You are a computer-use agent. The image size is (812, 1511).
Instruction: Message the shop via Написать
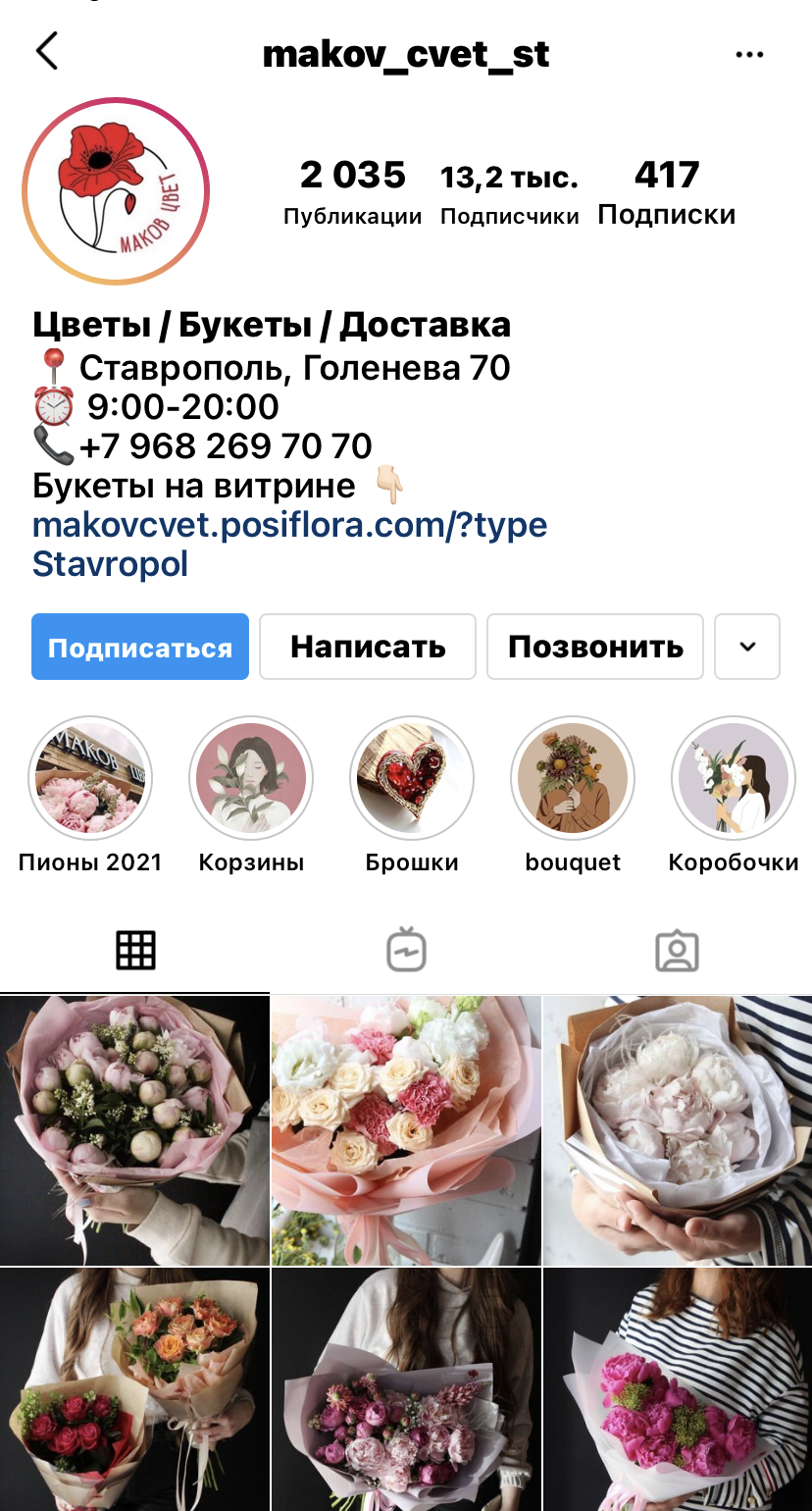coord(368,648)
